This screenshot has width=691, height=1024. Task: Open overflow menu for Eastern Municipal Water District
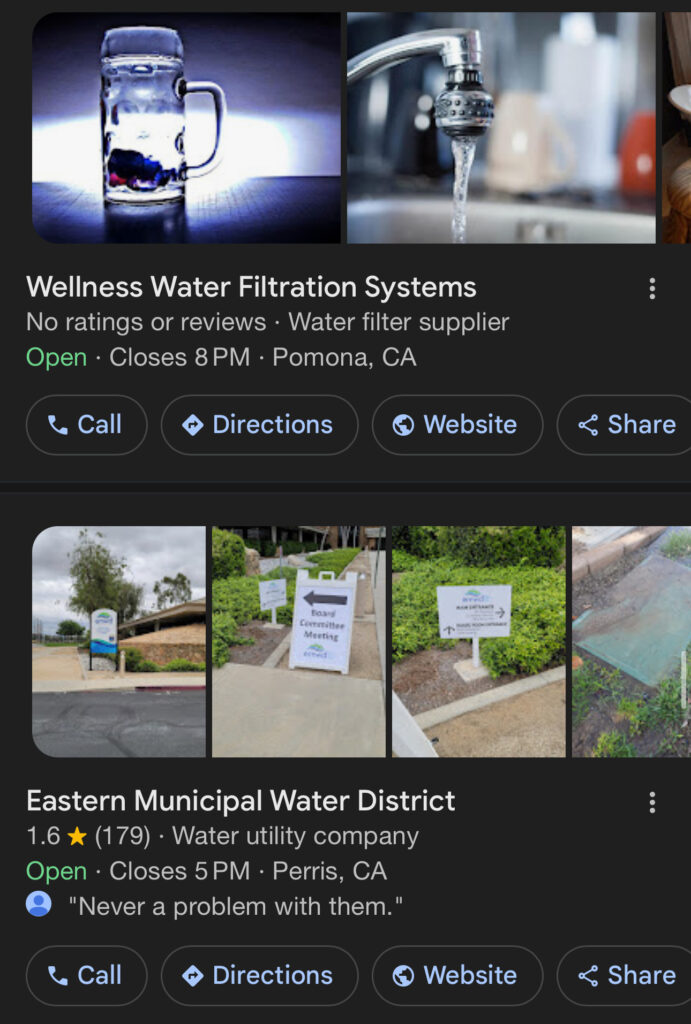(x=652, y=802)
